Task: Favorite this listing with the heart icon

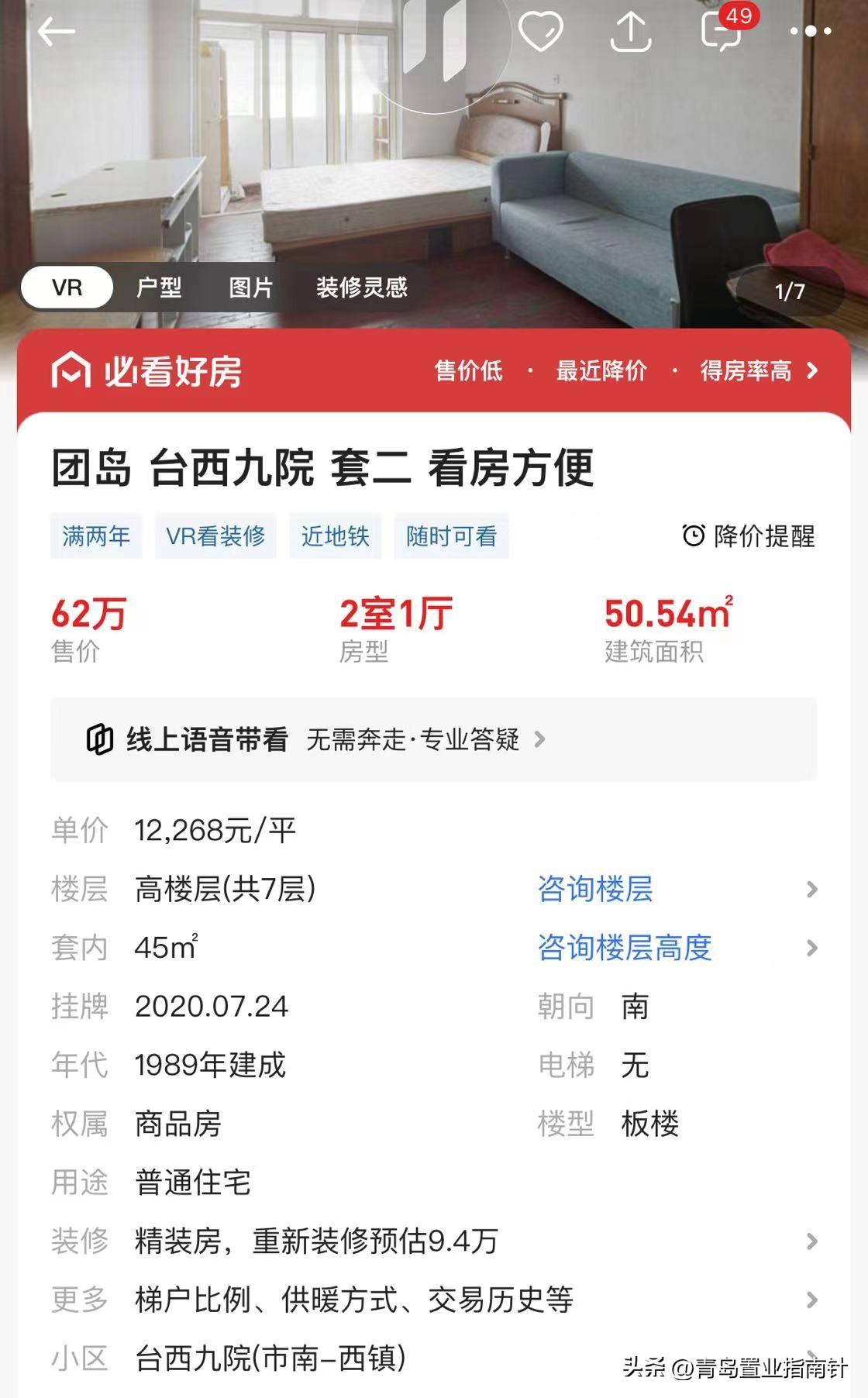Action: point(540,32)
